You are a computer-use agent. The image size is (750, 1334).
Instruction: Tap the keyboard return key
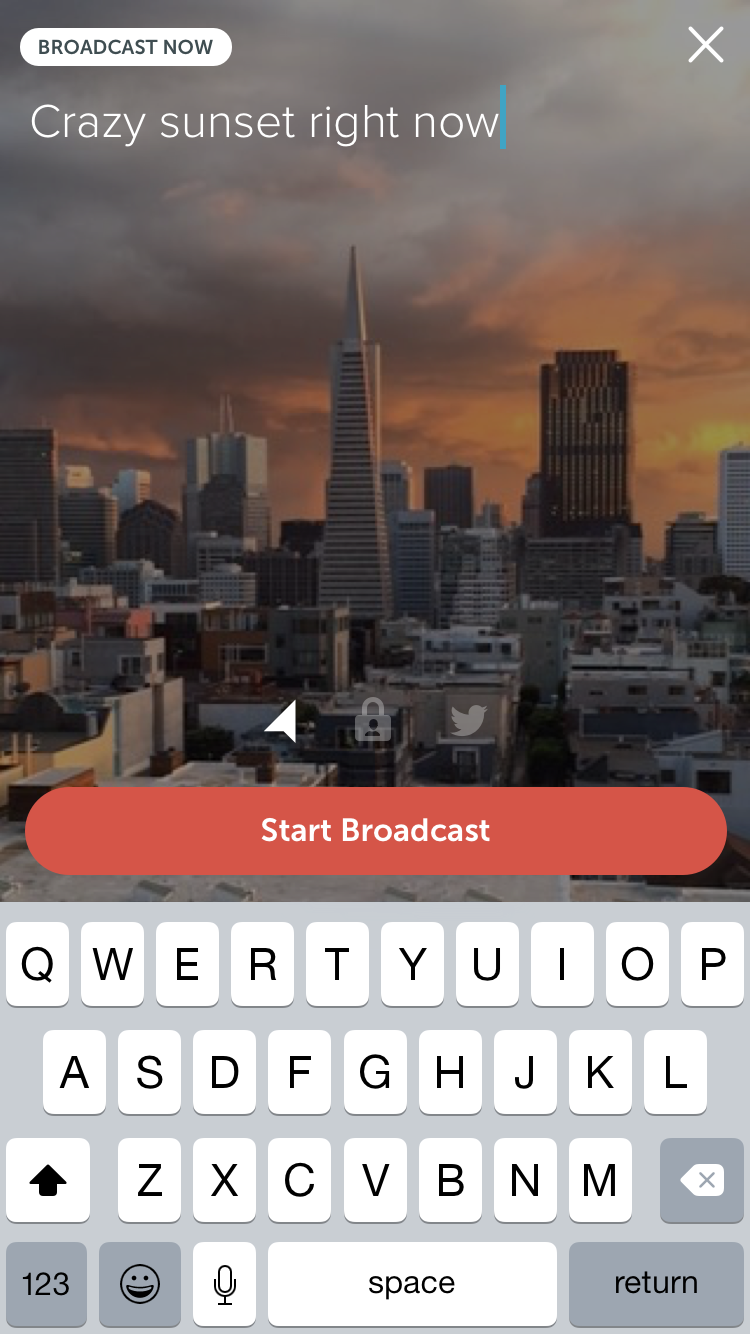pos(656,1284)
